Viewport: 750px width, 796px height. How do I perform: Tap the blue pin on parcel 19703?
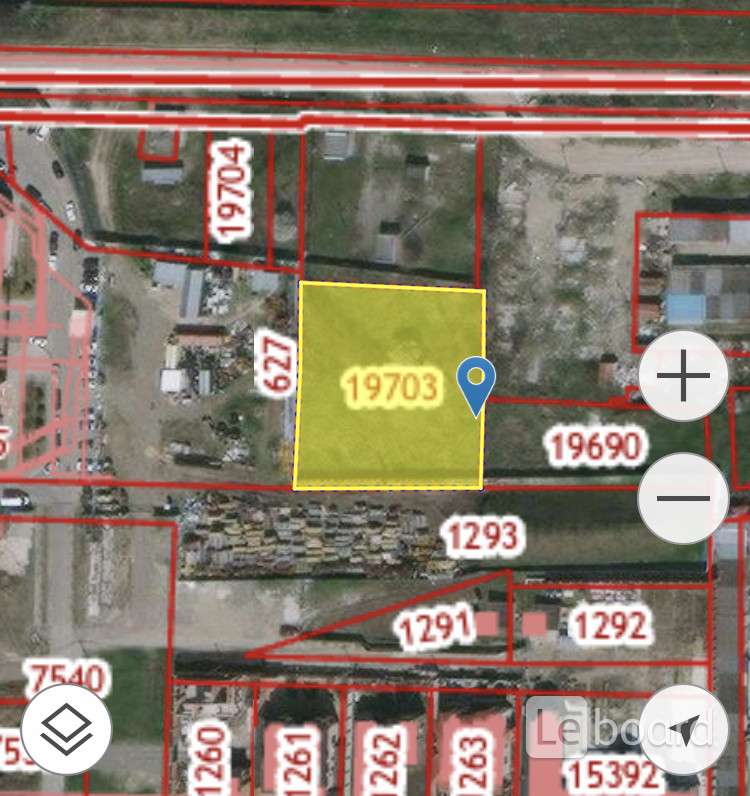[477, 385]
